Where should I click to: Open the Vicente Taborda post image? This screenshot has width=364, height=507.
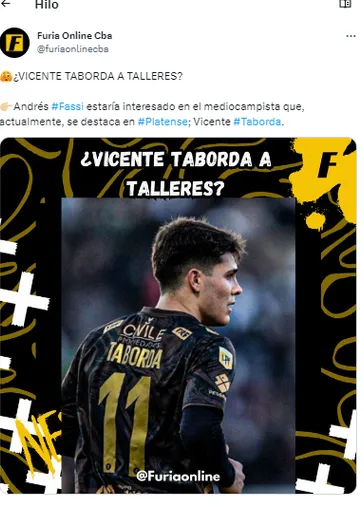(x=178, y=316)
